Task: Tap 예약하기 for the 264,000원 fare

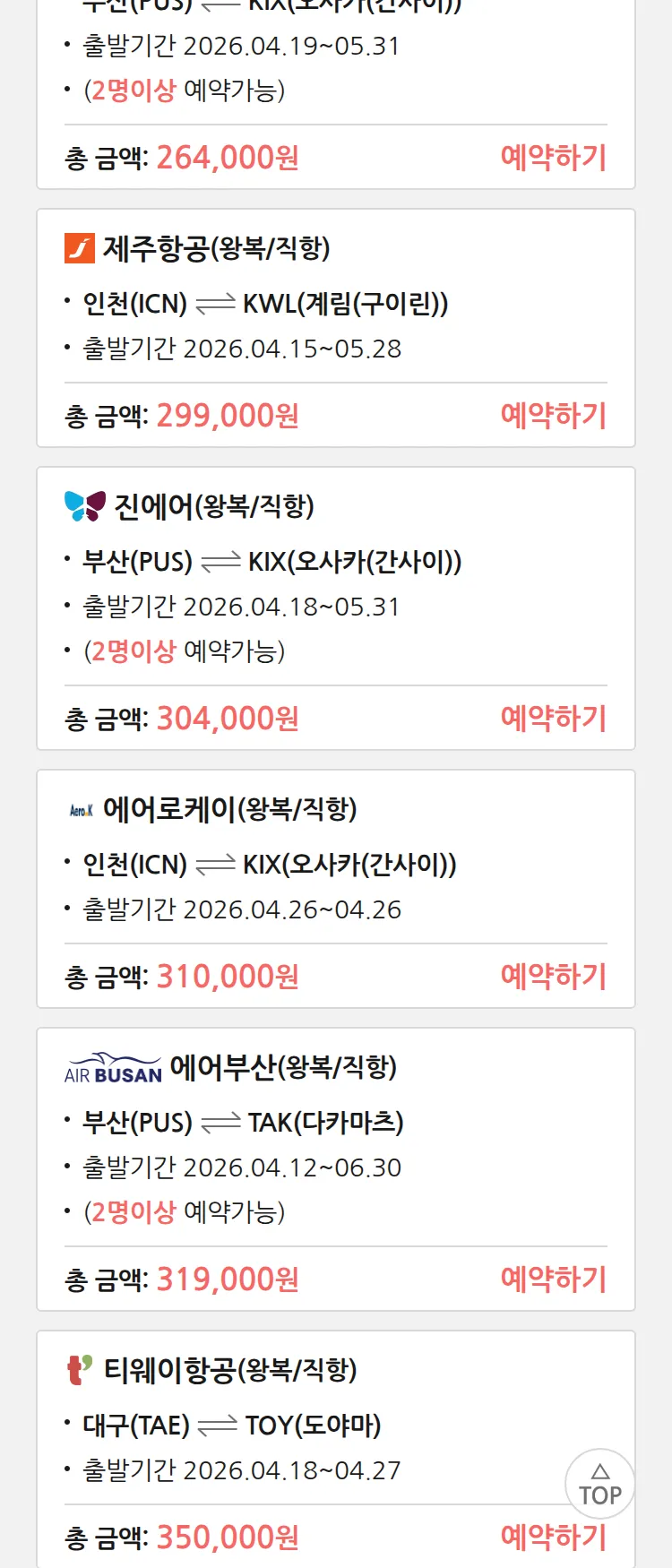Action: (553, 158)
